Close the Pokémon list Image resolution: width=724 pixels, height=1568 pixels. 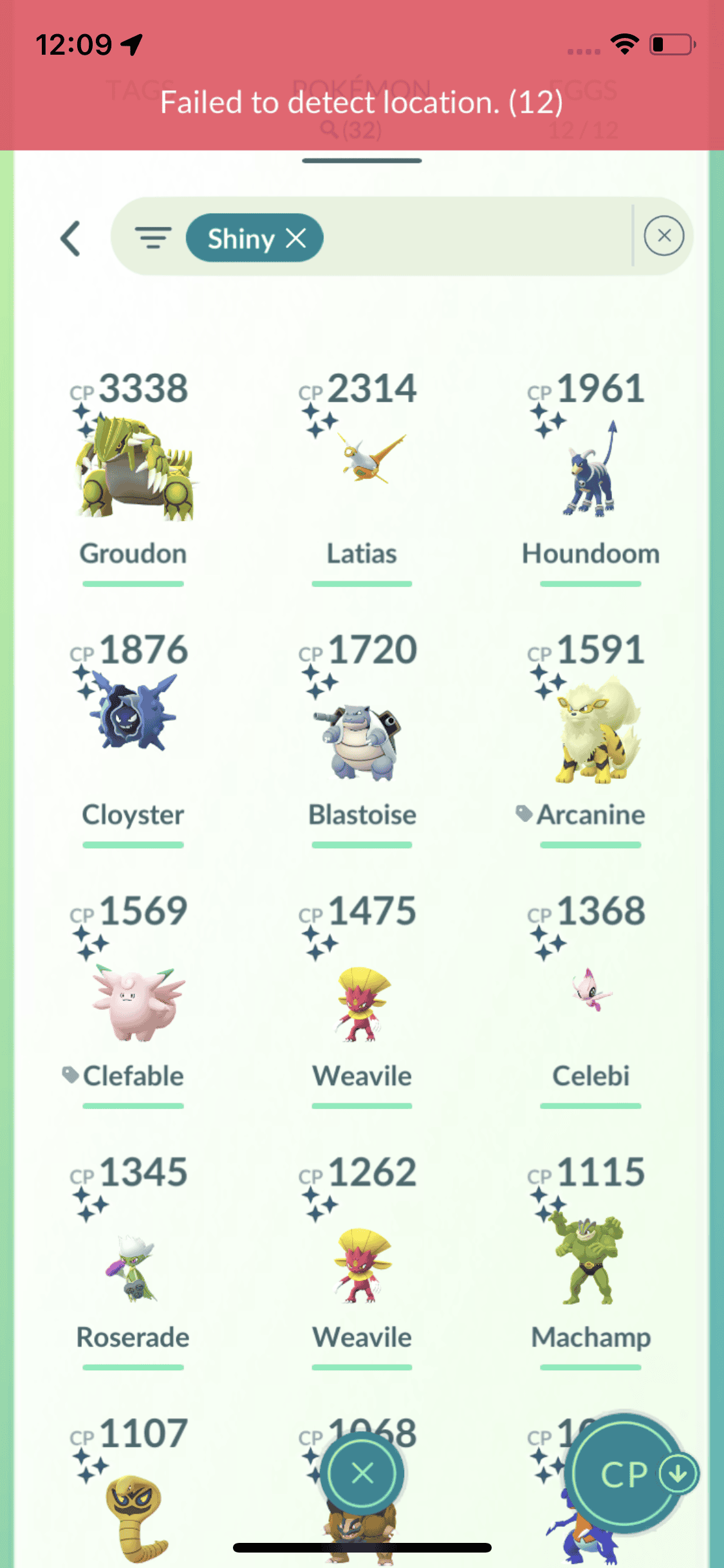pos(362,1473)
